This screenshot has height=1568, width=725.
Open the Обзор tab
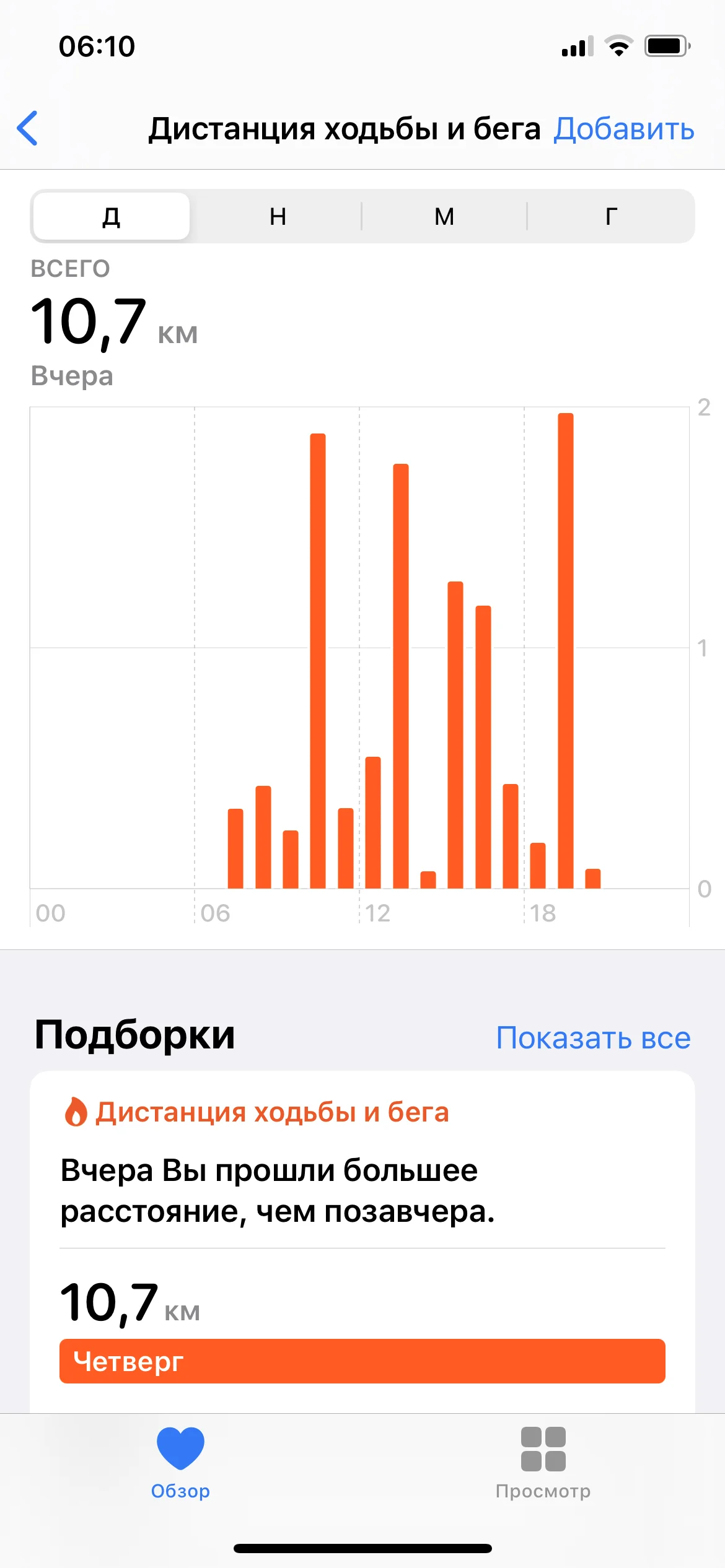[180, 1461]
